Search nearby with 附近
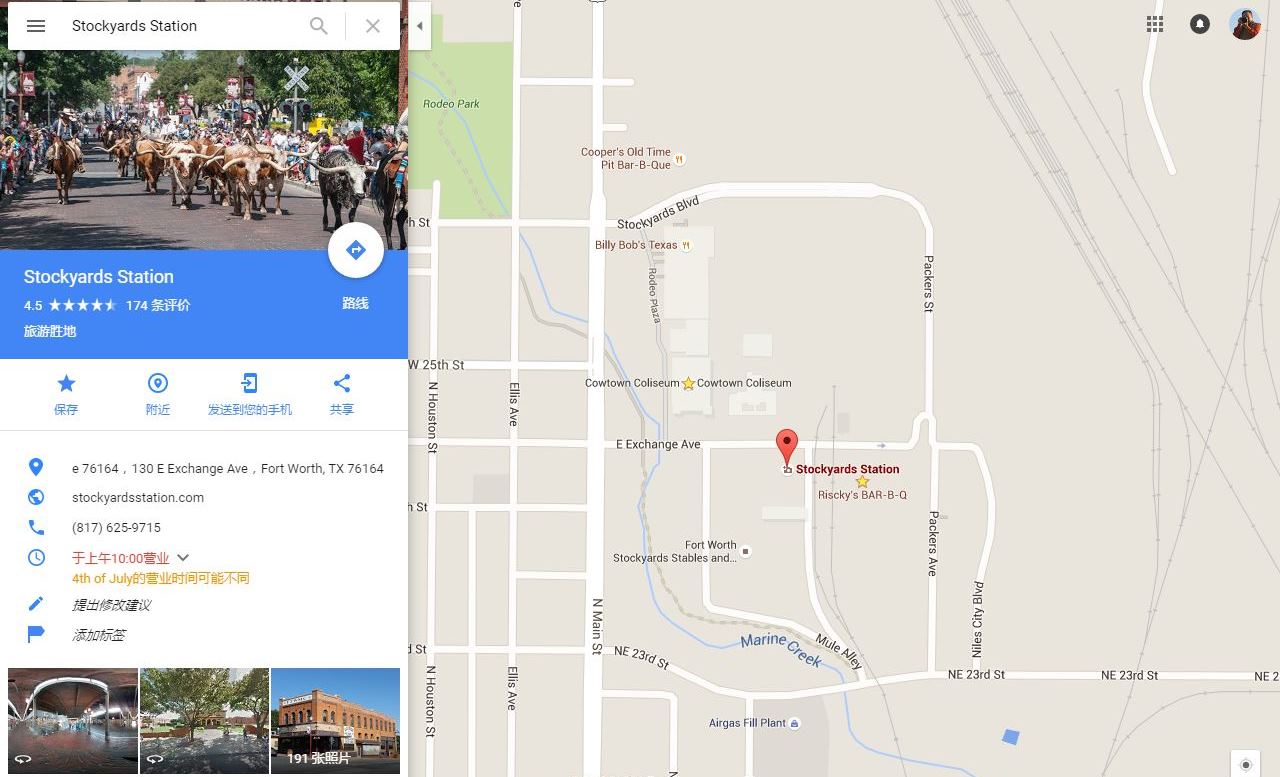 click(158, 394)
